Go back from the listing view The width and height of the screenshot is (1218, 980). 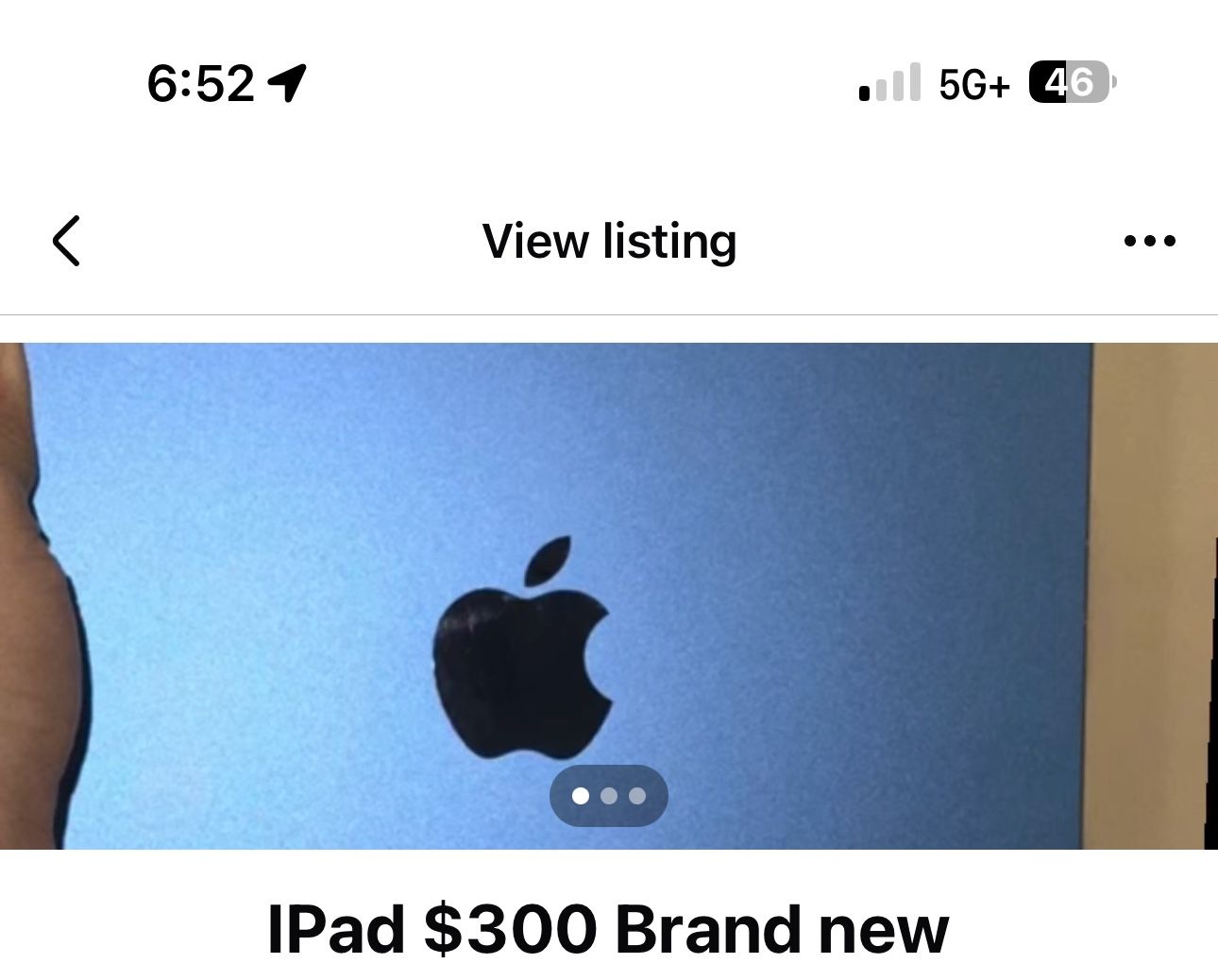[x=66, y=241]
